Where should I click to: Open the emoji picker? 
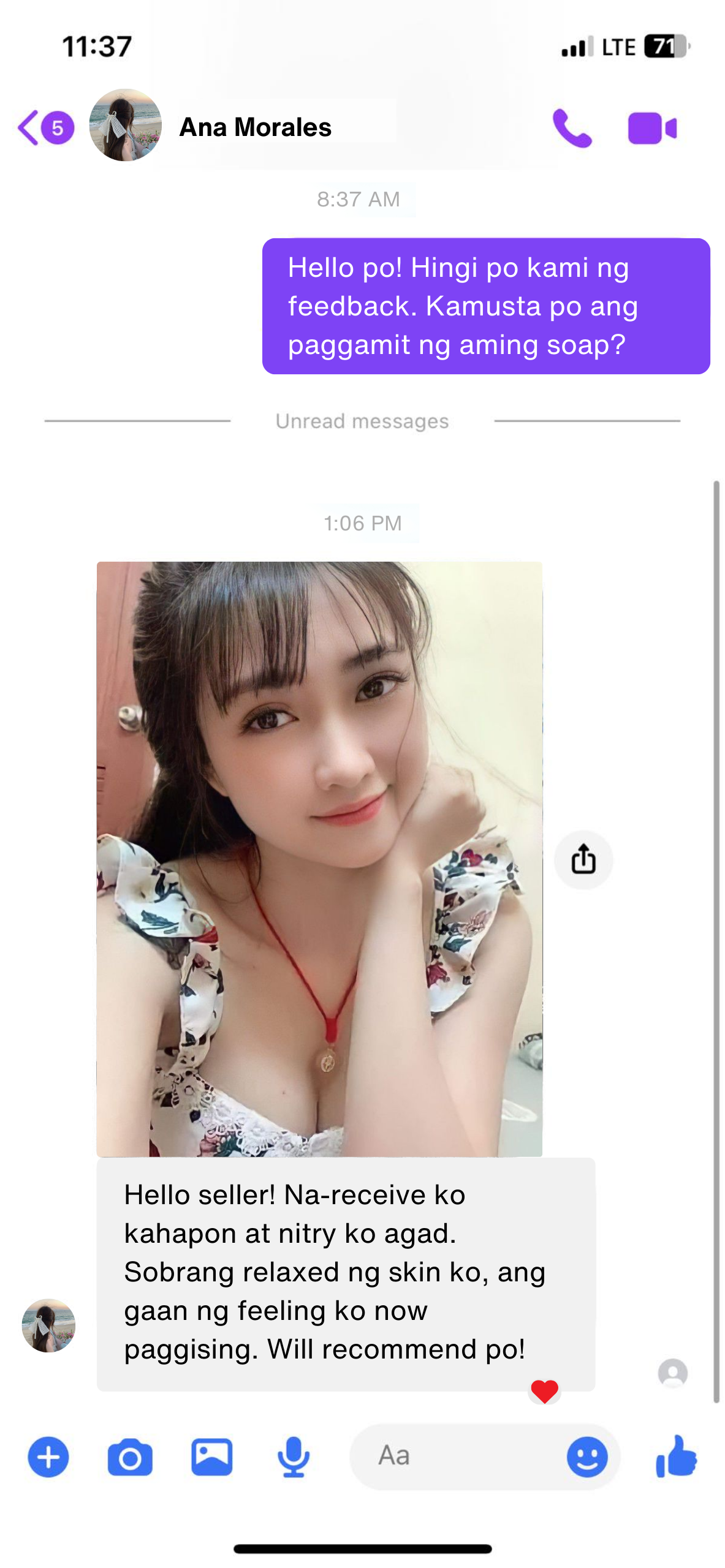point(586,1456)
